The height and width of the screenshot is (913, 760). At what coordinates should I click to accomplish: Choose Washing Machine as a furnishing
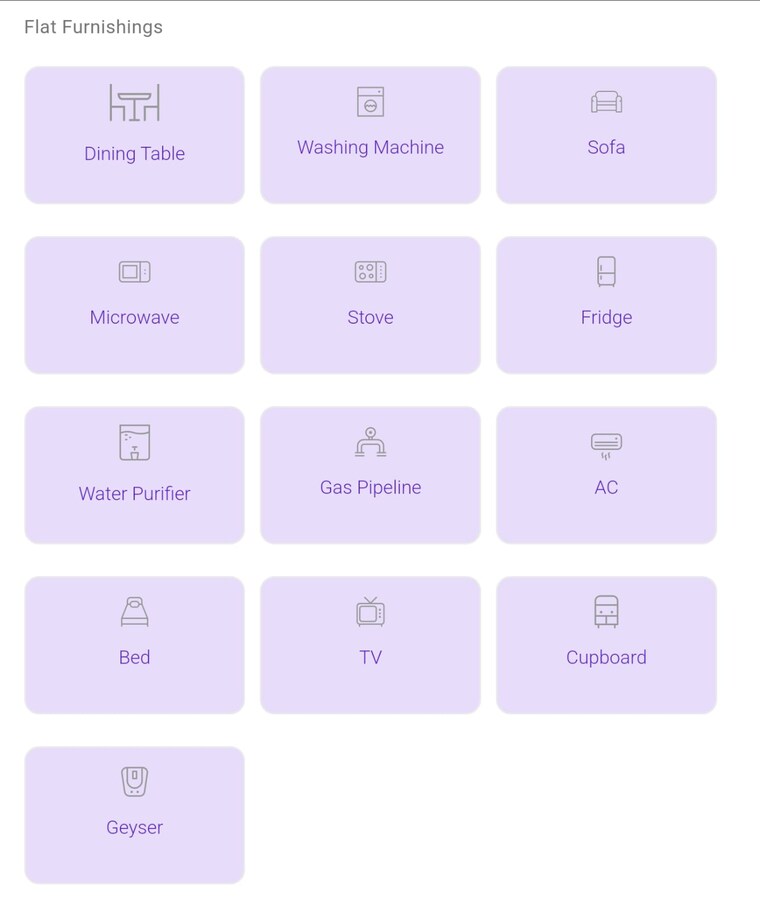[370, 135]
